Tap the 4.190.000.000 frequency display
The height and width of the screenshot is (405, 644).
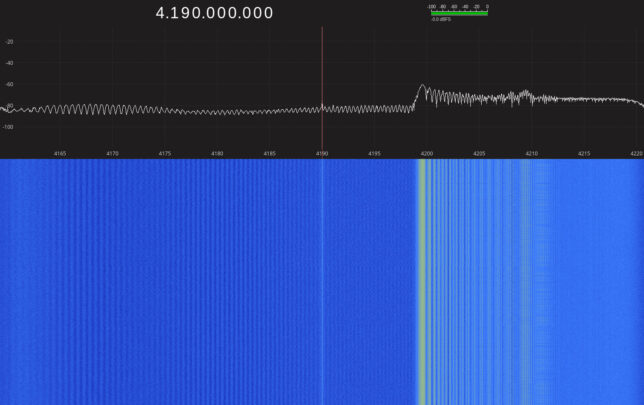point(214,13)
